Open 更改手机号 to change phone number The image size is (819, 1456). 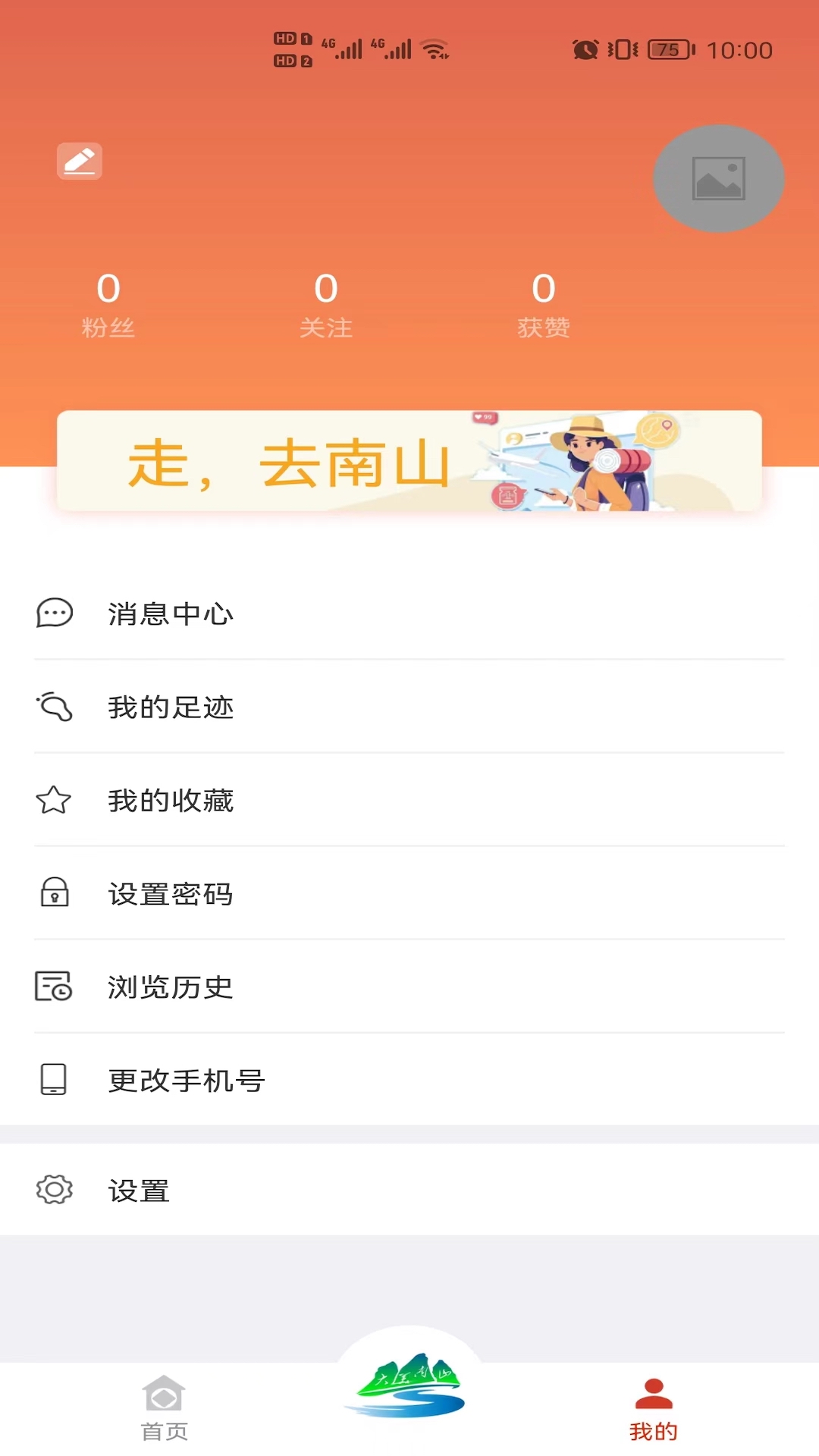(186, 1081)
